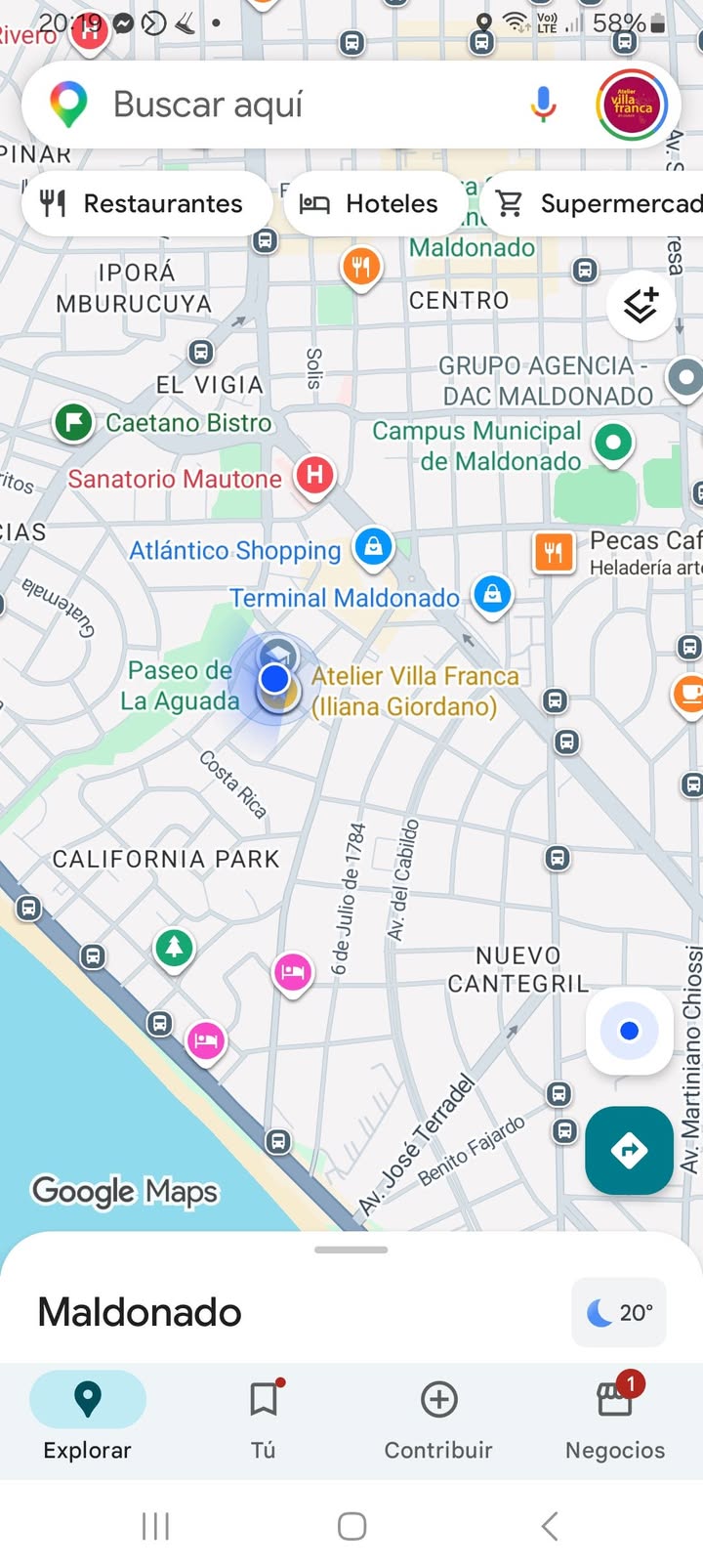Open the map layers button
Viewport: 703px width, 1568px height.
click(x=641, y=306)
